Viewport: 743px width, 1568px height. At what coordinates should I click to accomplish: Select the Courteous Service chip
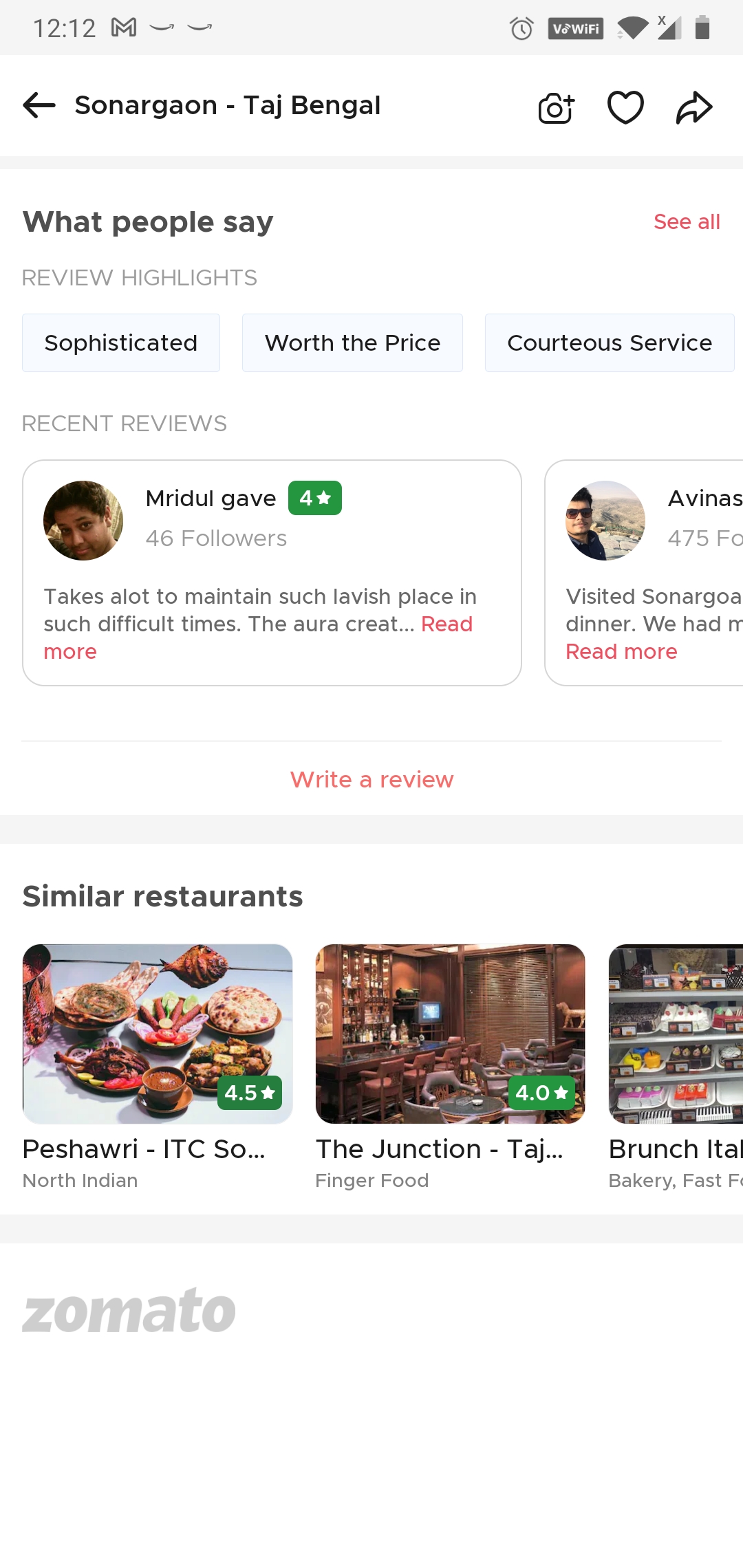tap(609, 343)
